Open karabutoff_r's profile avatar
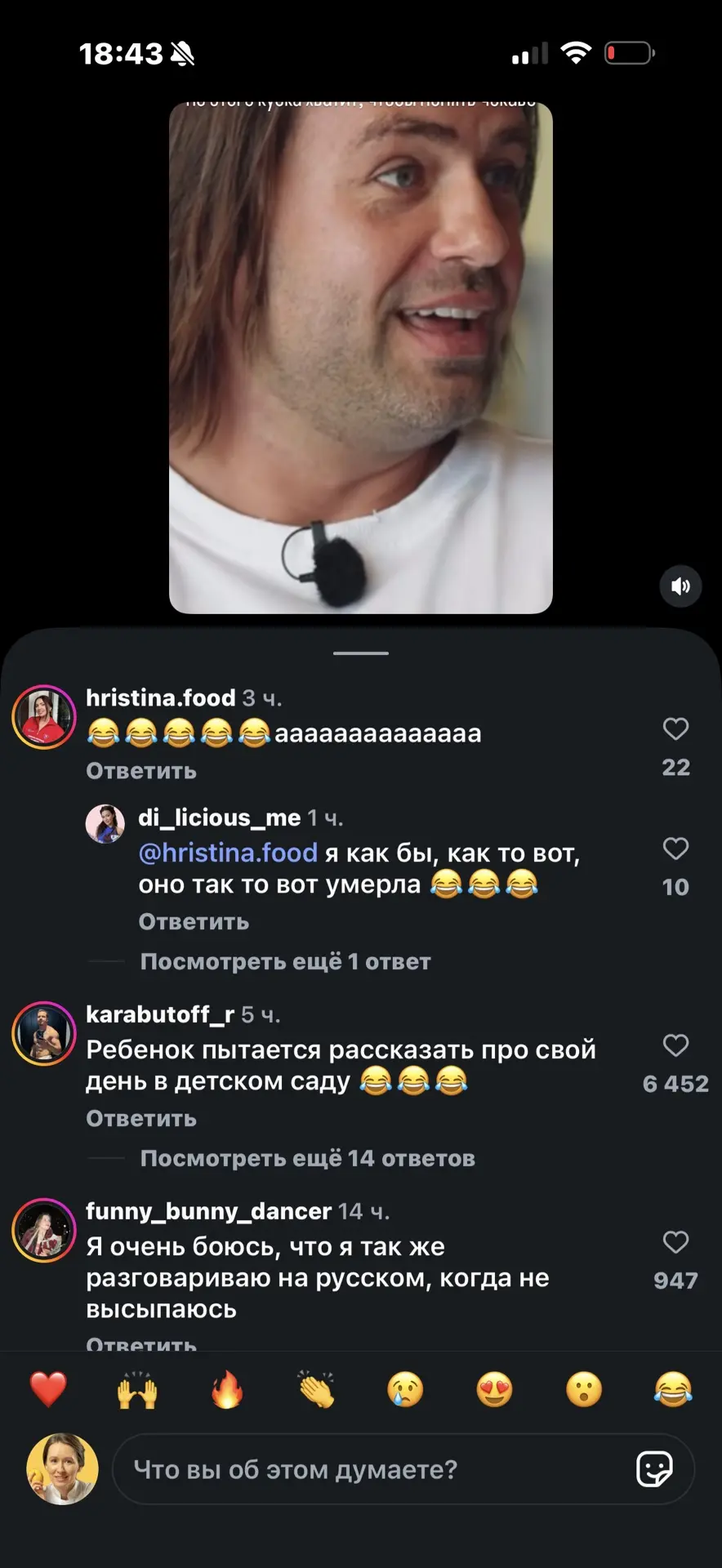Screen dimensions: 722x1568 click(x=44, y=1034)
